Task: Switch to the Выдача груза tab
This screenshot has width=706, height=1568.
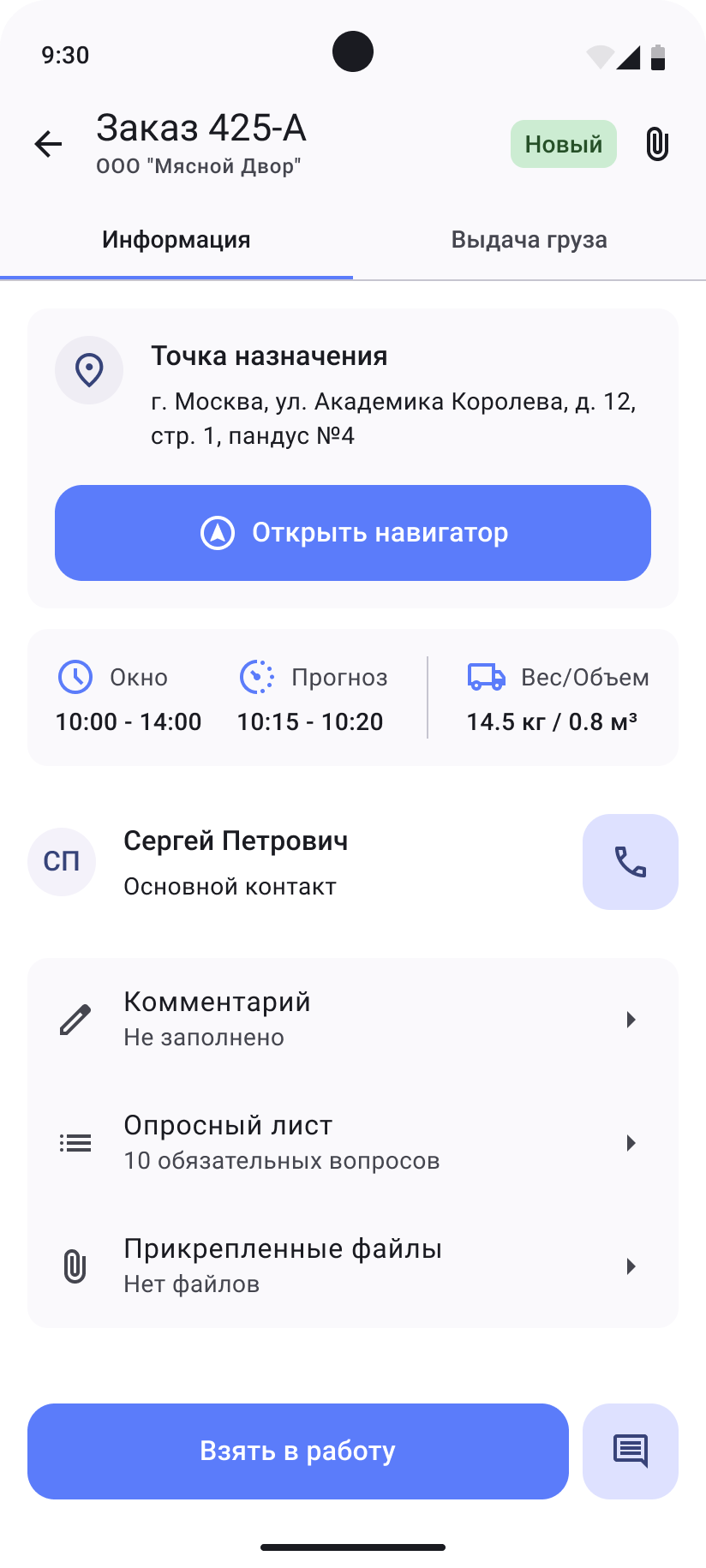Action: (529, 240)
